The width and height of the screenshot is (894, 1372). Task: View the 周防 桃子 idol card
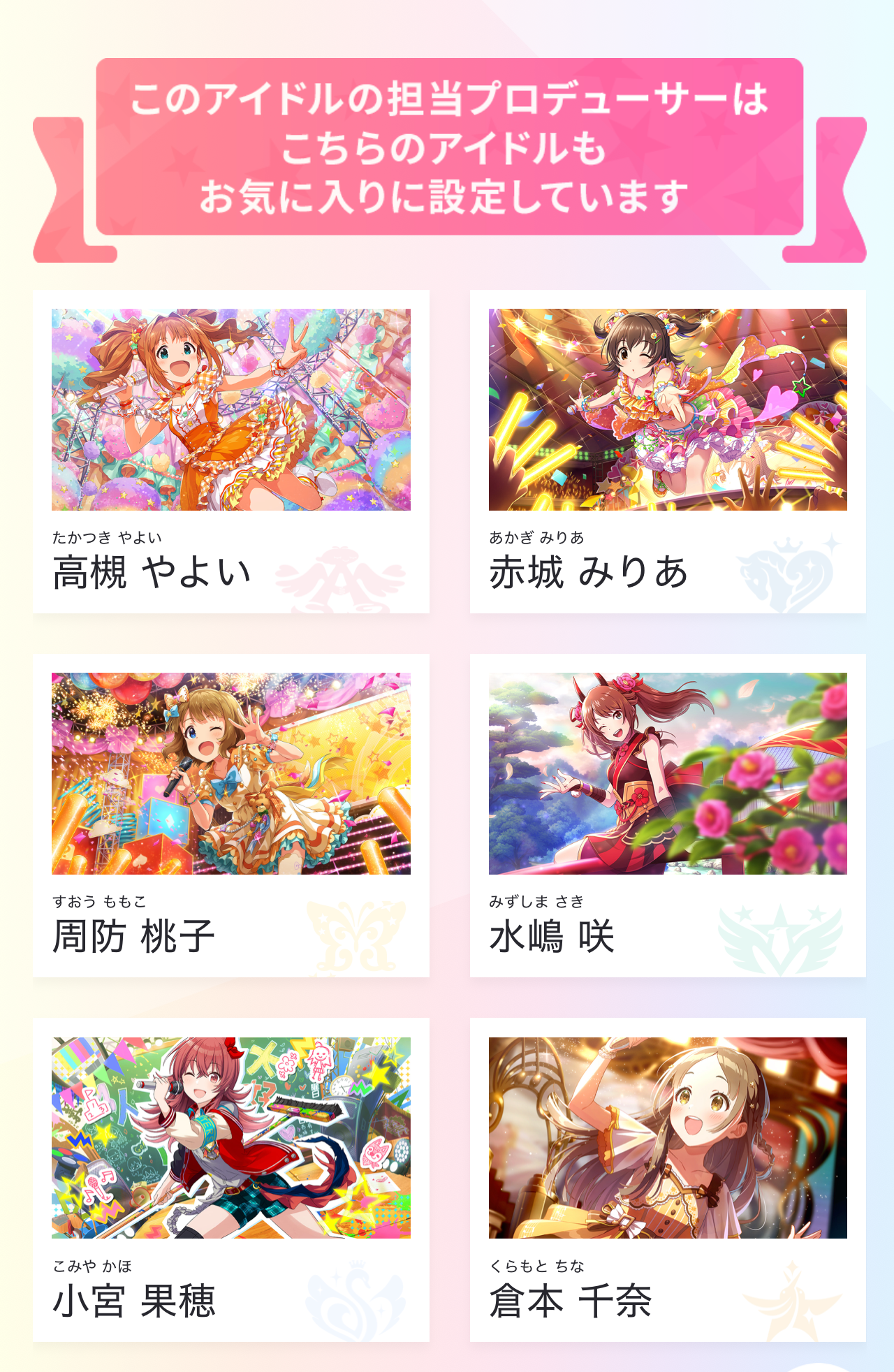pyautogui.click(x=230, y=815)
